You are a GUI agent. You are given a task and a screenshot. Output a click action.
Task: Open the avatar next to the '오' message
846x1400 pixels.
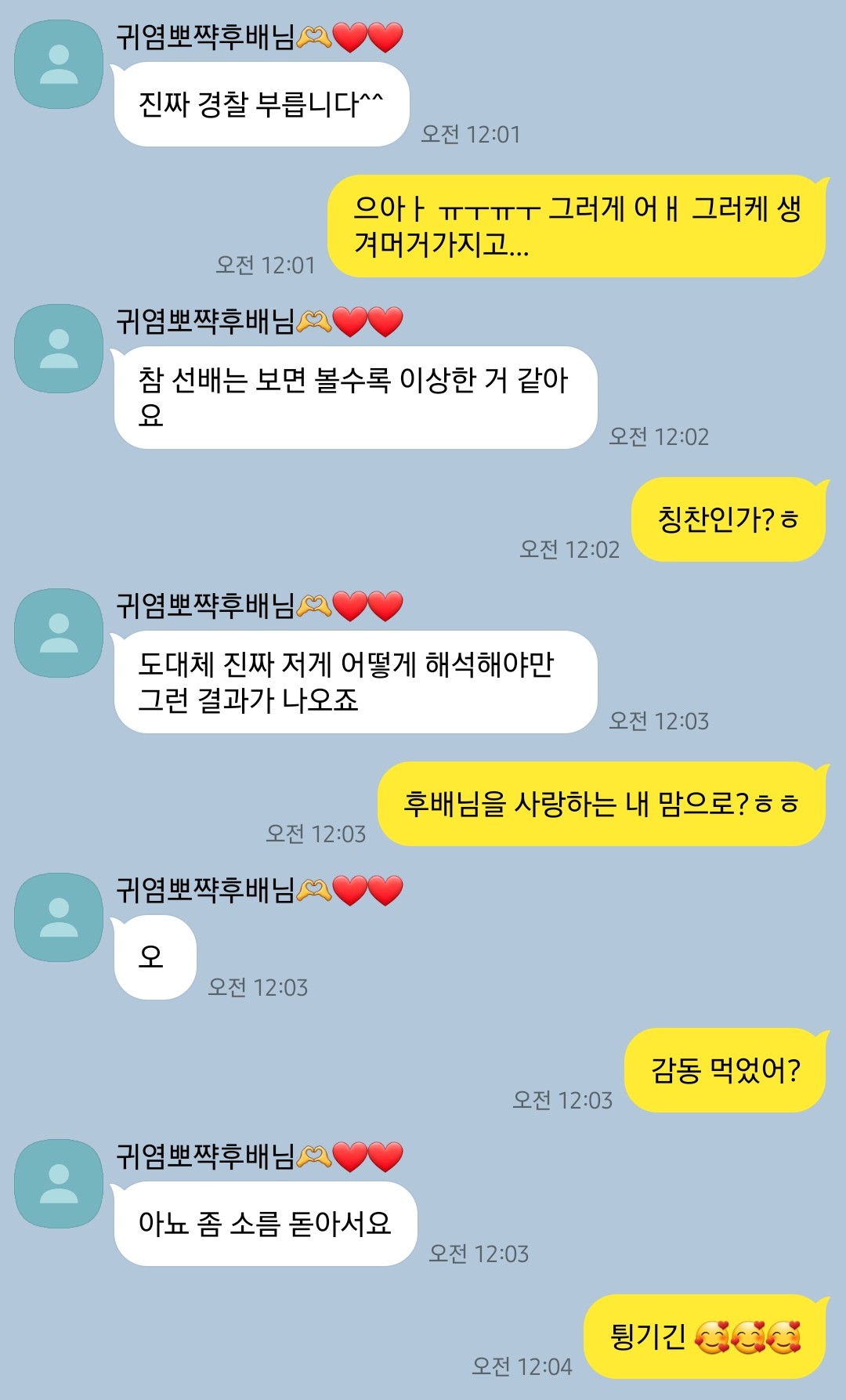click(x=59, y=917)
